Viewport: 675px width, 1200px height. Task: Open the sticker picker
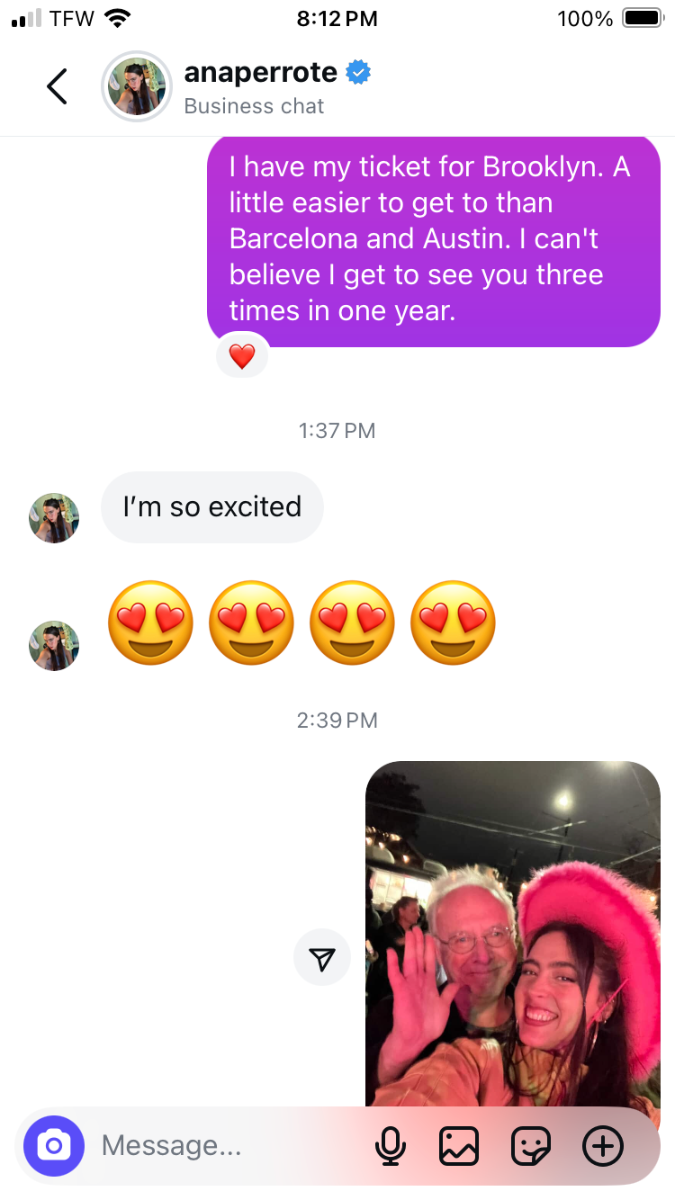coord(531,1146)
